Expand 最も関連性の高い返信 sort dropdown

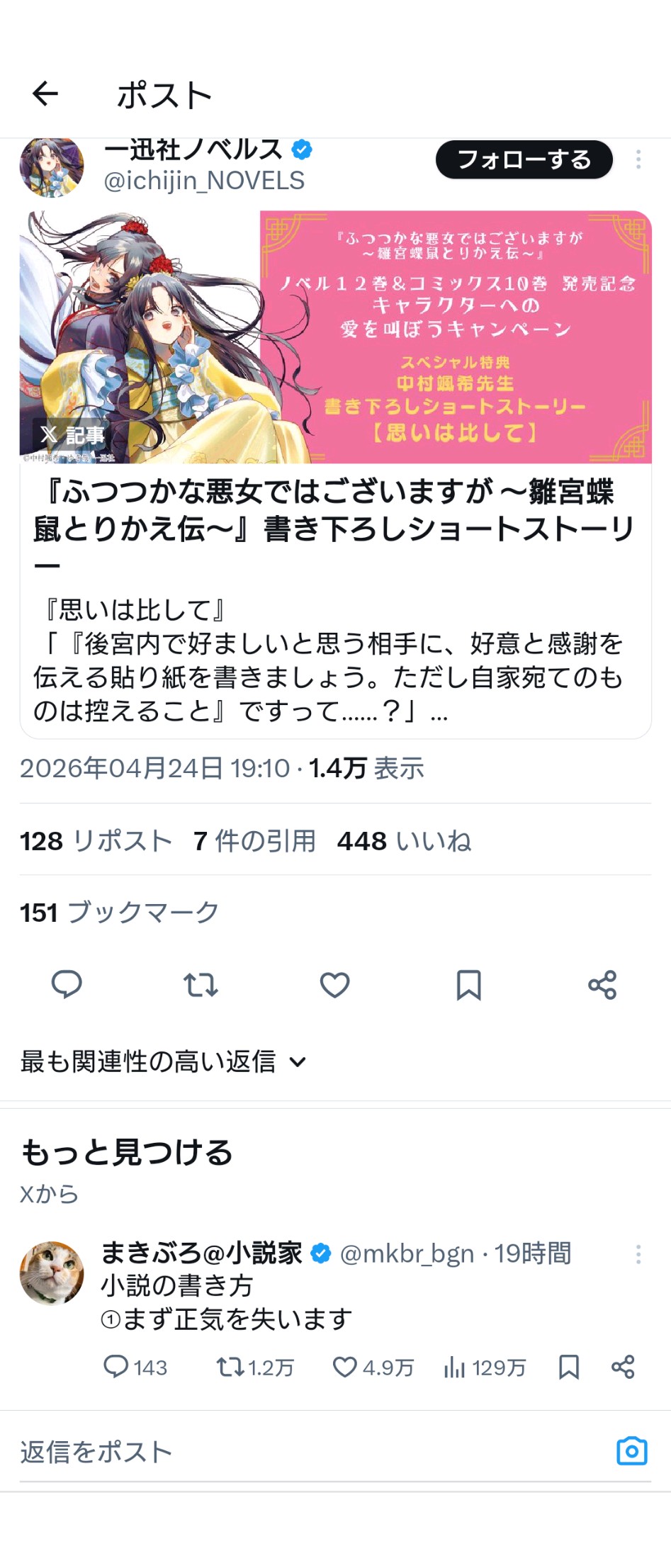[163, 1061]
